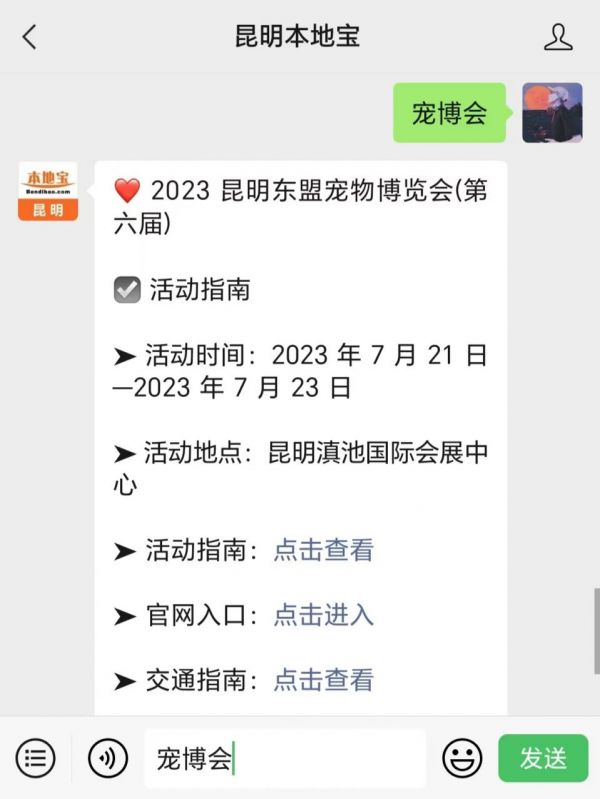This screenshot has width=600, height=799.
Task: Focus the message text field
Action: click(285, 758)
